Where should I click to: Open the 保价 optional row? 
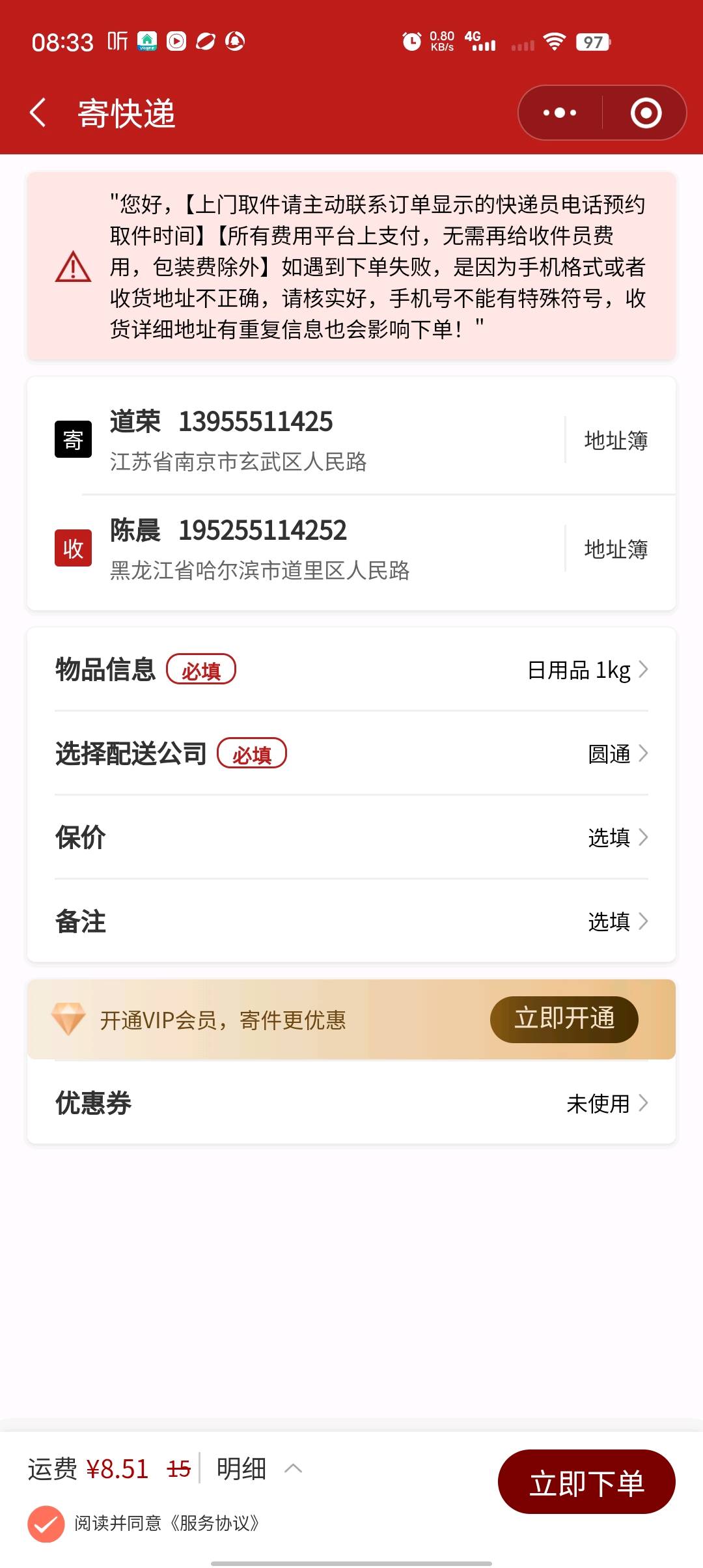351,837
